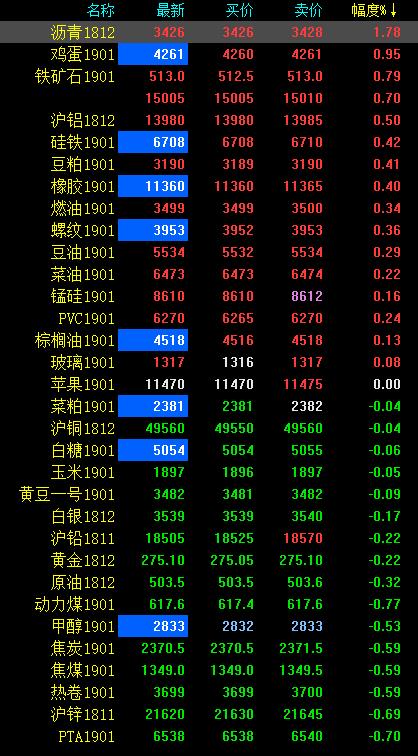The height and width of the screenshot is (756, 418).
Task: View the 甲醇1901 contract
Action: [209, 626]
